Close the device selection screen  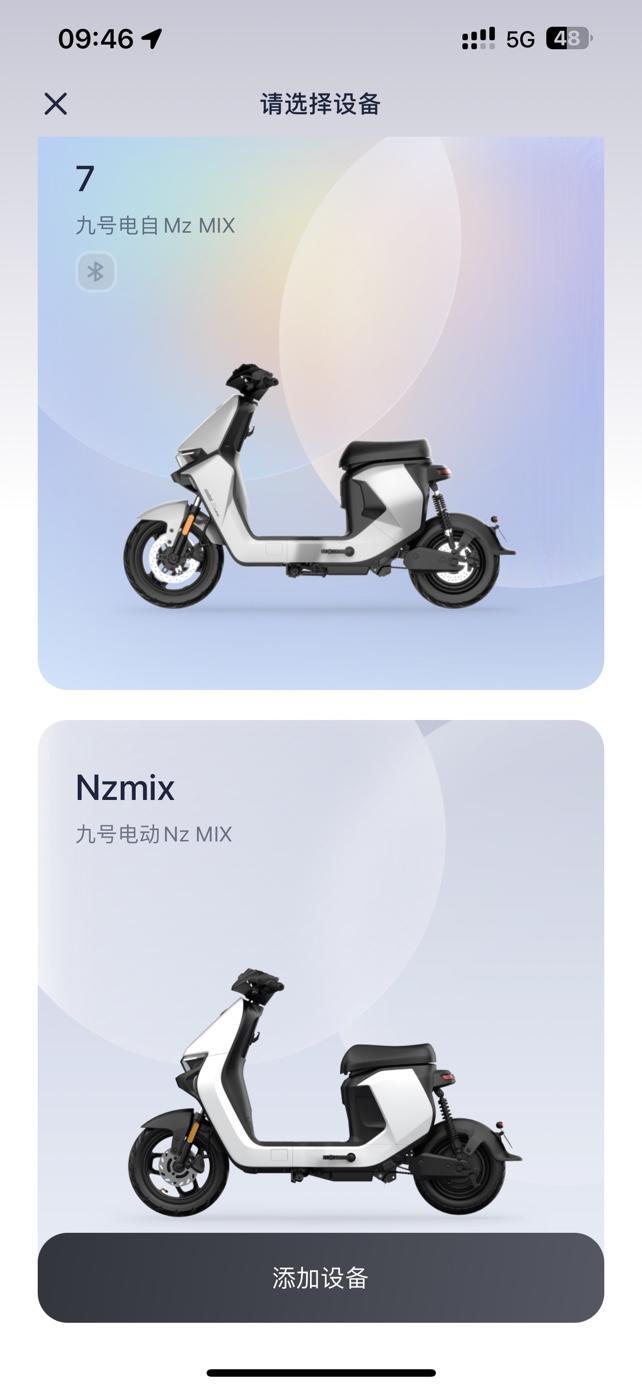(56, 104)
